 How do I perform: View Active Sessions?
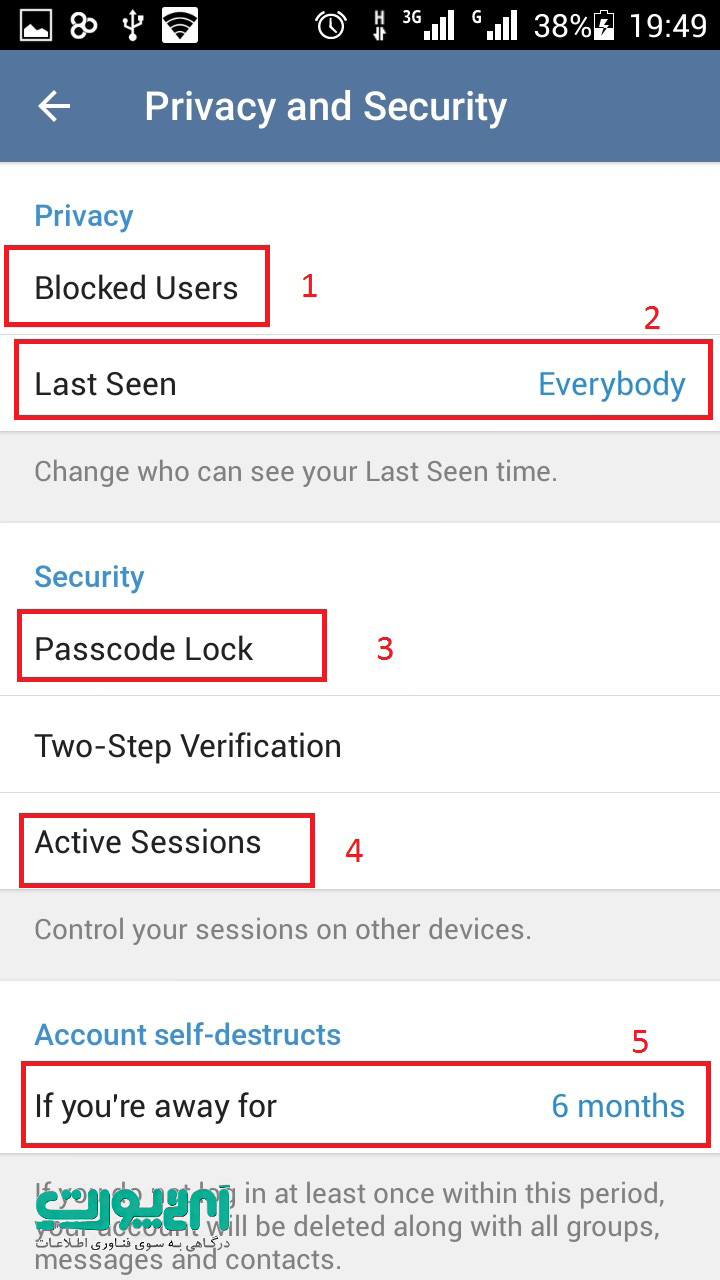[360, 842]
